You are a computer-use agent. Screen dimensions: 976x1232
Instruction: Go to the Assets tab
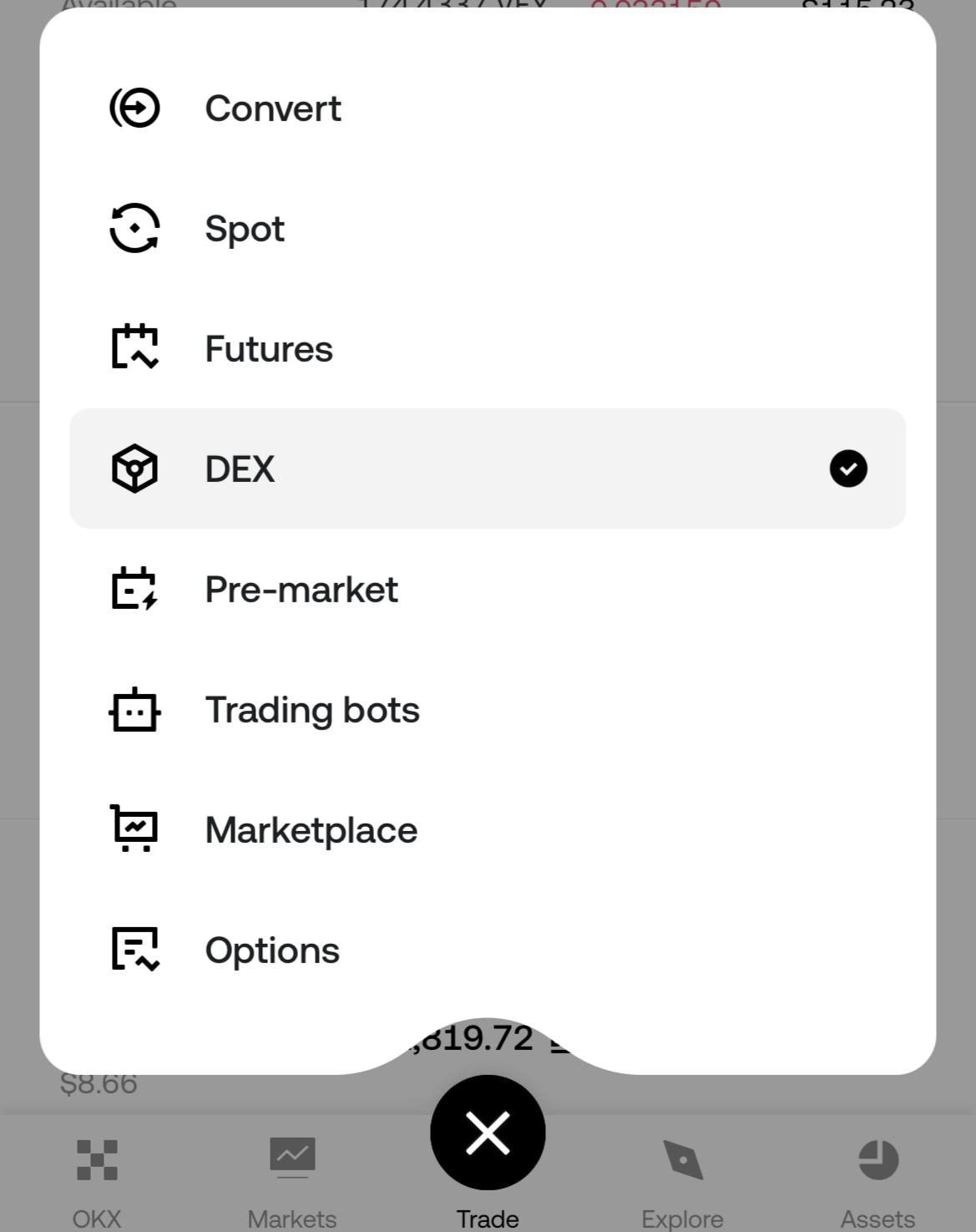877,1179
